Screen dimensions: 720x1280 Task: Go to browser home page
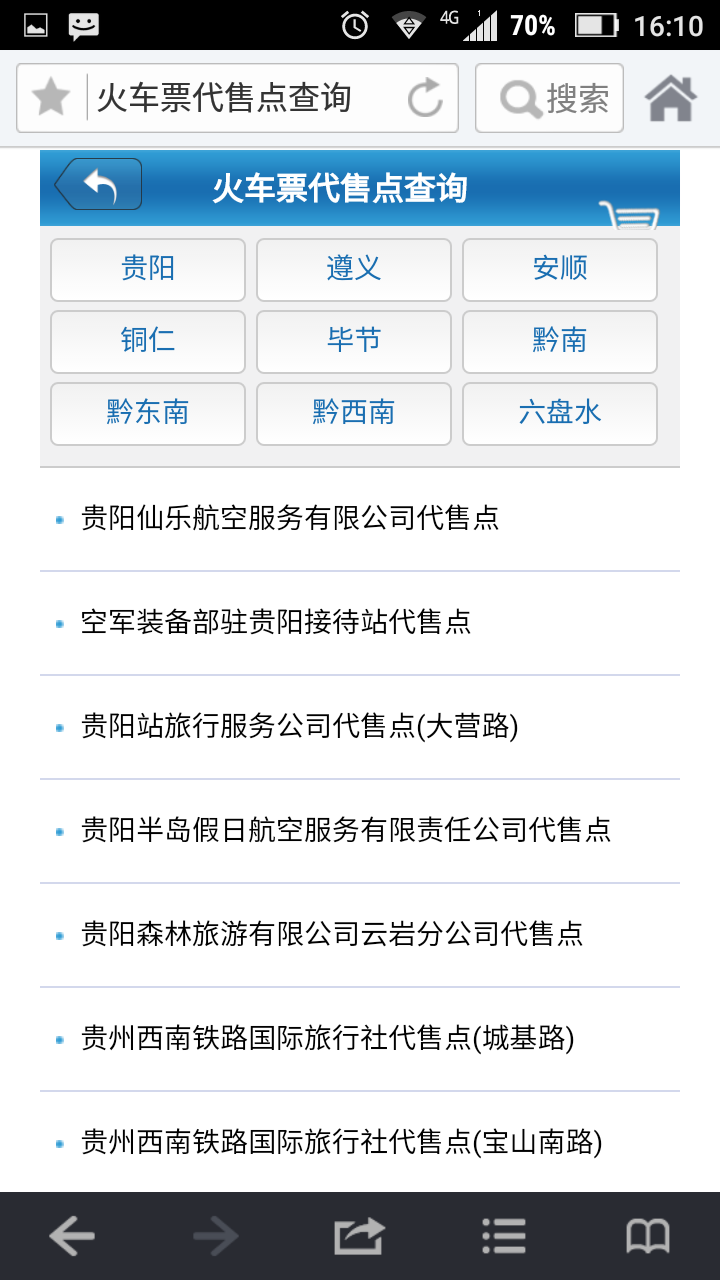(x=670, y=98)
